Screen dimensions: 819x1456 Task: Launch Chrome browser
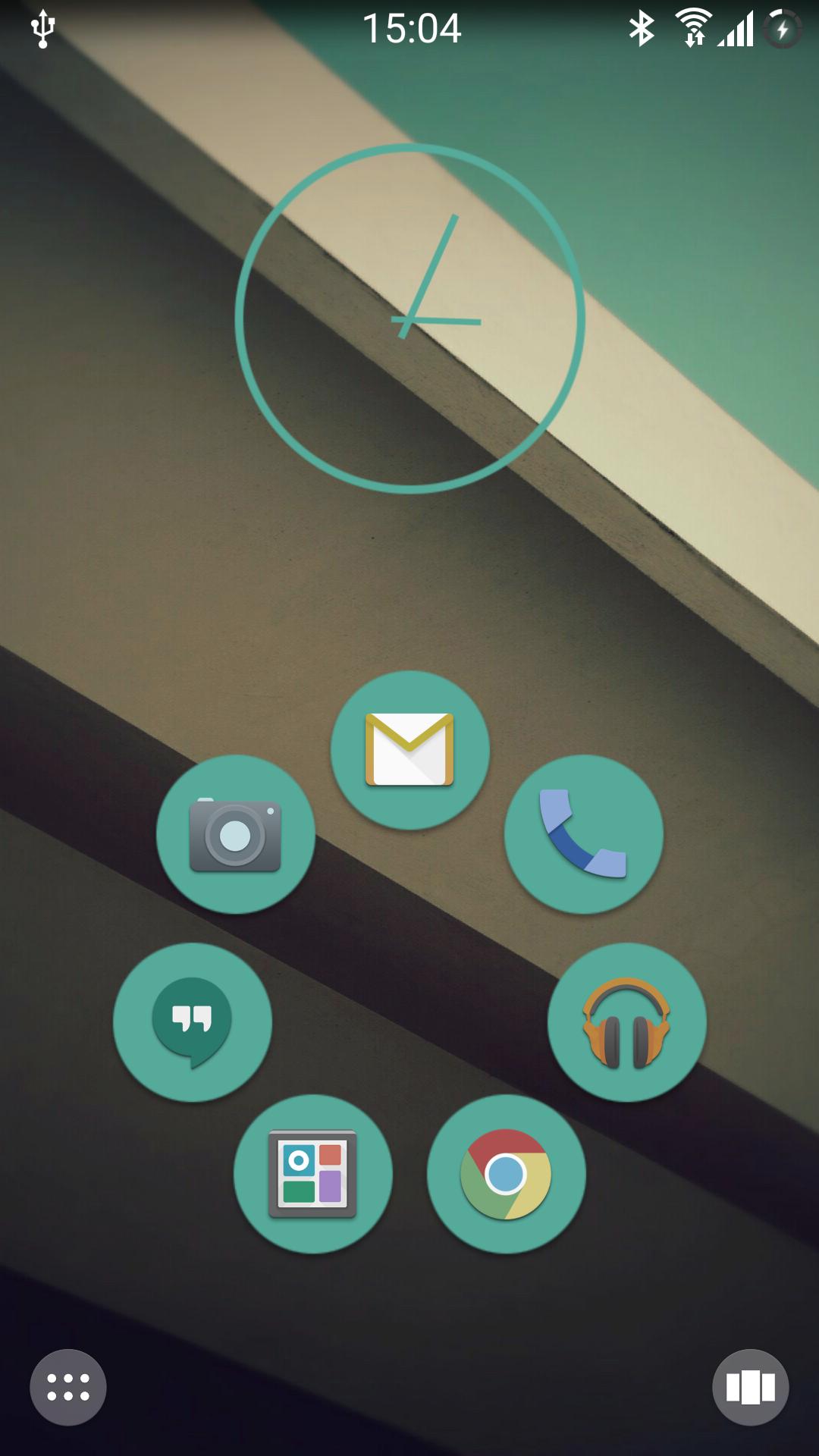506,1173
